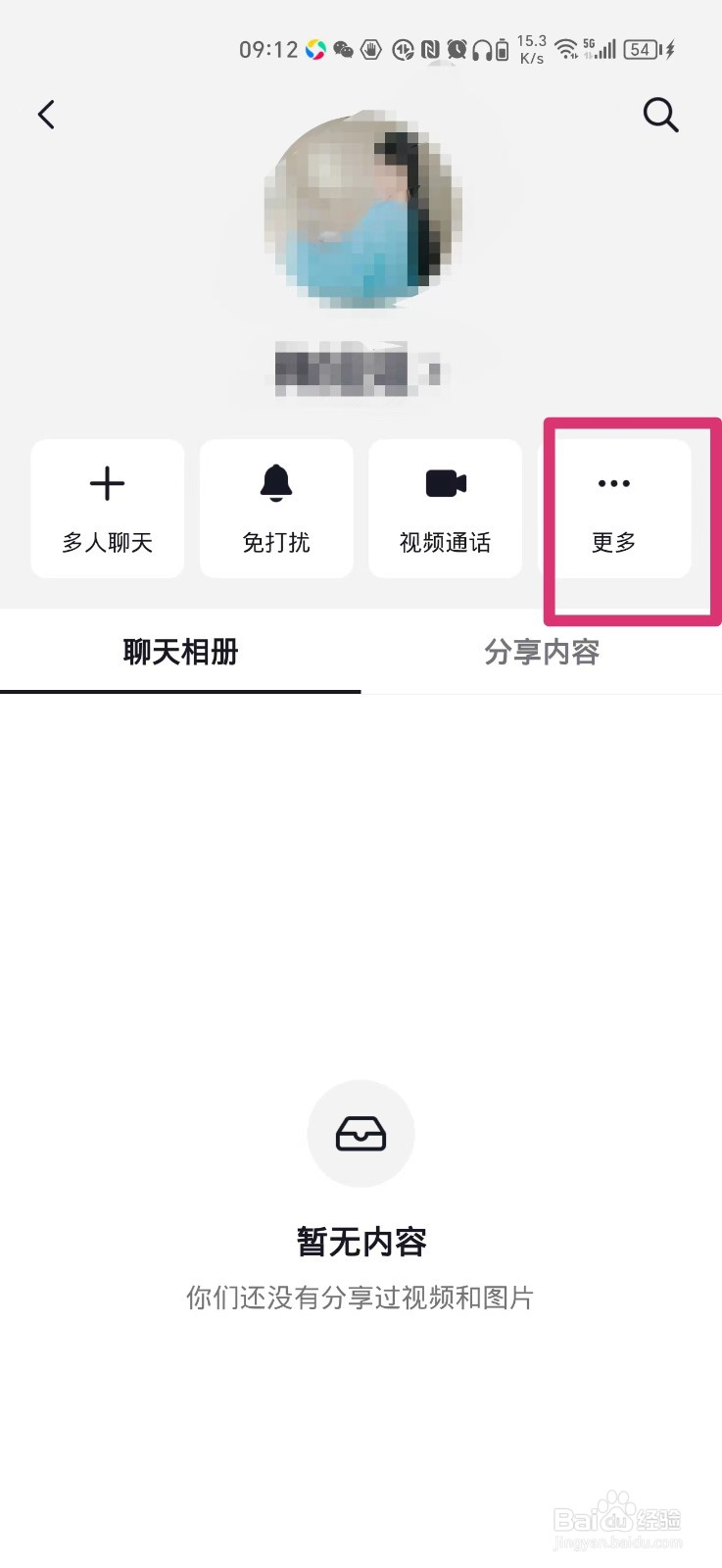The height and width of the screenshot is (1568, 722).
Task: Switch to the 分享内容 tab
Action: (542, 652)
